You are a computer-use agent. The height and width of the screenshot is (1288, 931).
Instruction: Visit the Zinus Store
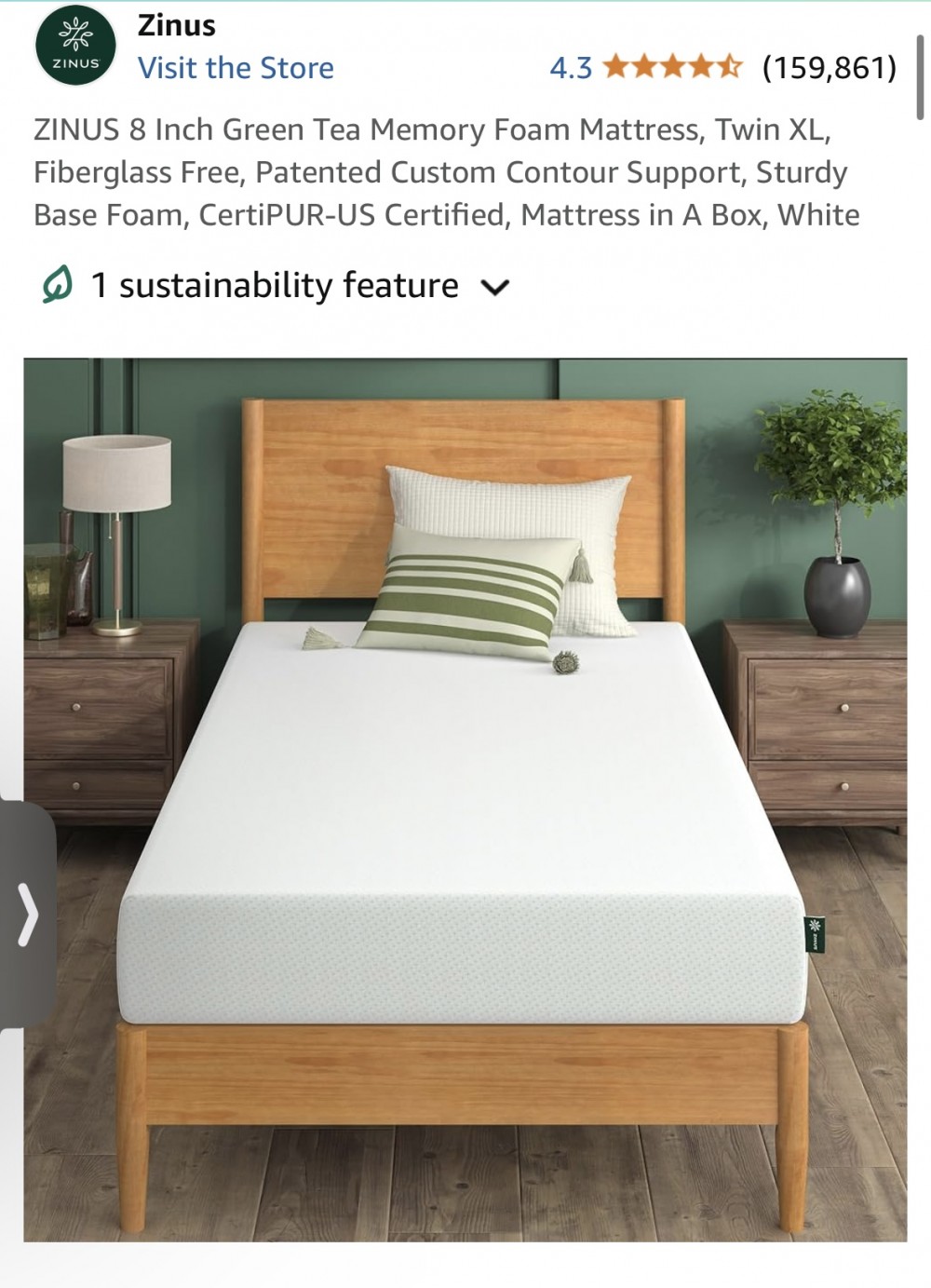pyautogui.click(x=236, y=68)
